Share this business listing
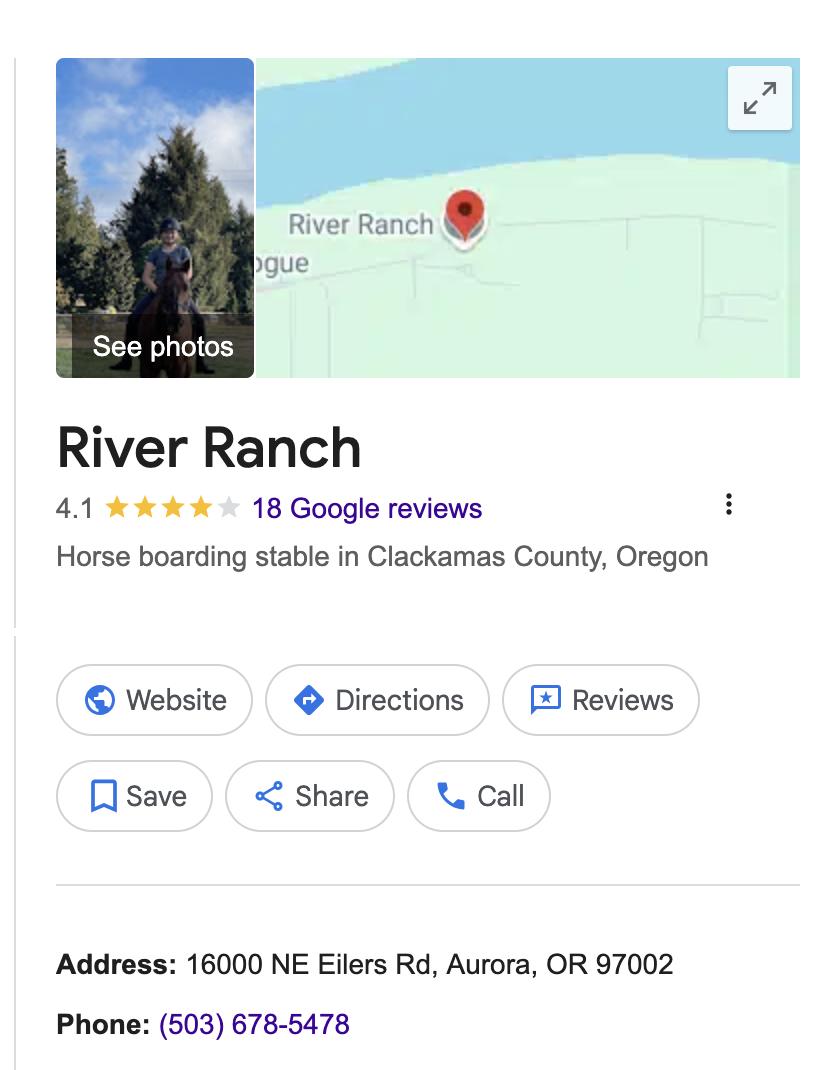The width and height of the screenshot is (820, 1070). point(310,796)
